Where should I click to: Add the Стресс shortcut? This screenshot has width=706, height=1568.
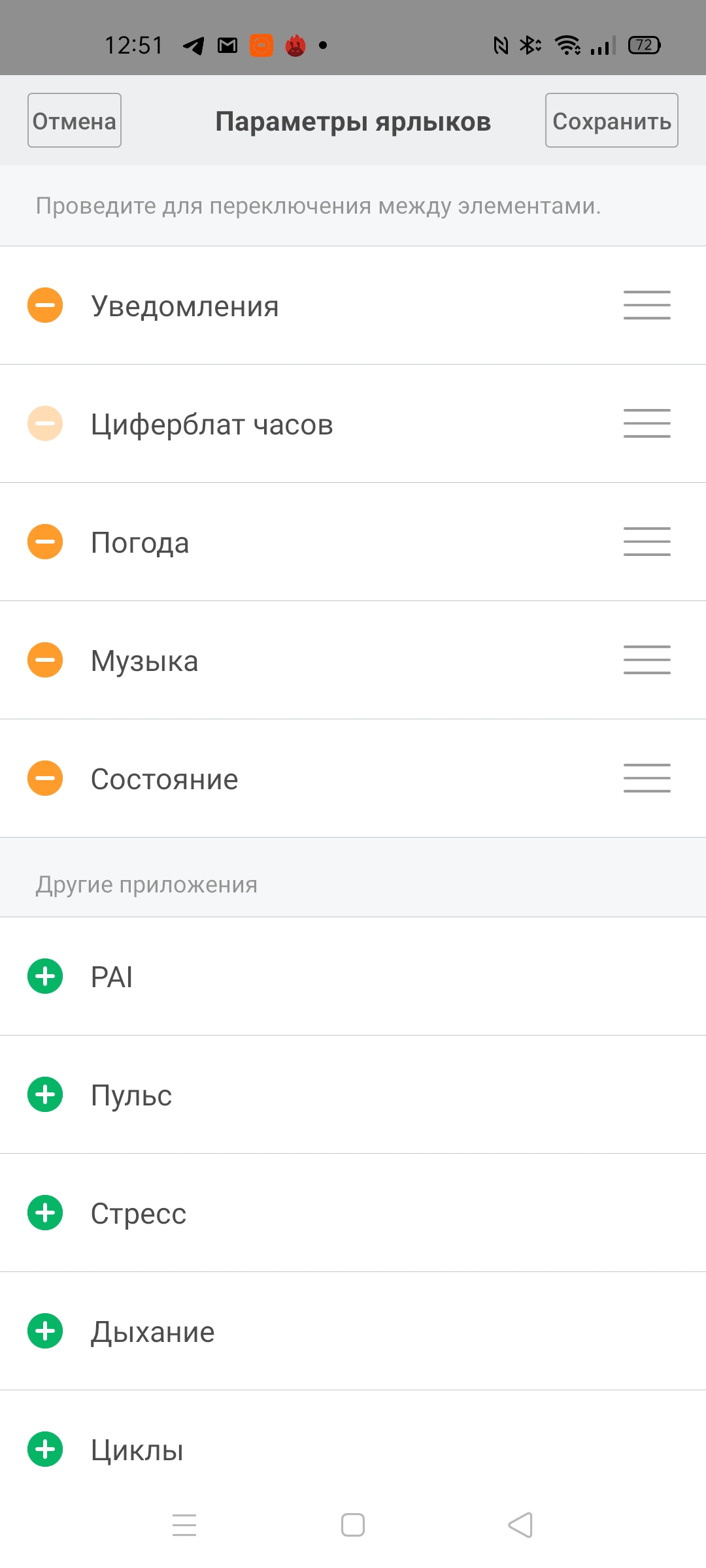(45, 1213)
